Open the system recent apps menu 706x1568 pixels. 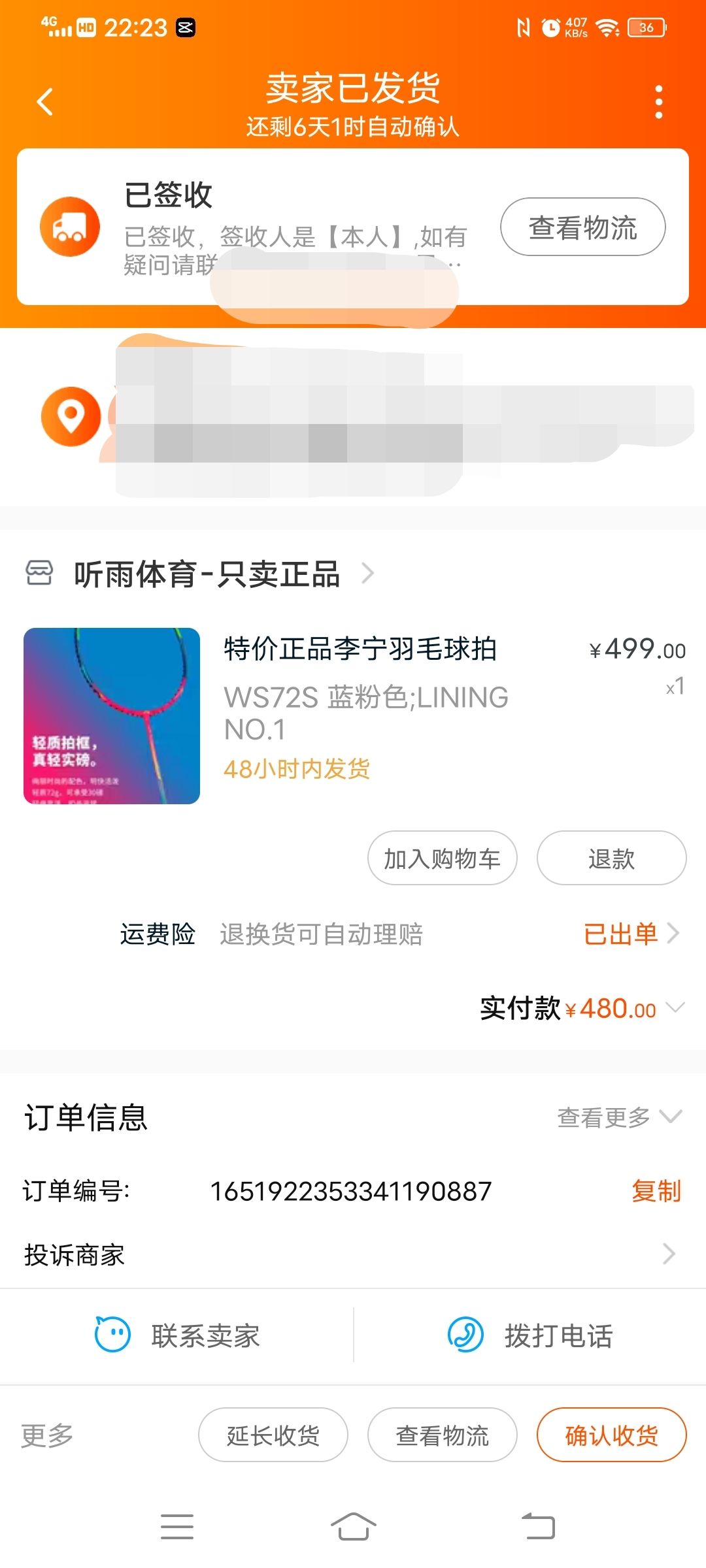pos(177,1527)
